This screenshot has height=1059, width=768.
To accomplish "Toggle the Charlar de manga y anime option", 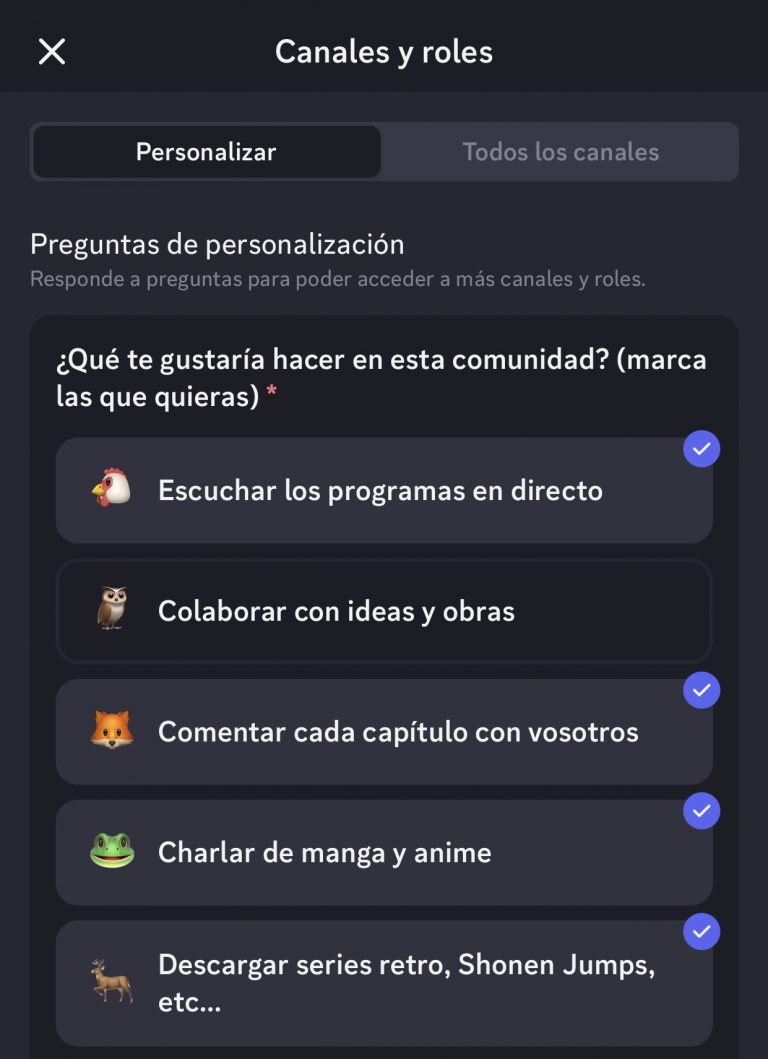I will click(384, 853).
